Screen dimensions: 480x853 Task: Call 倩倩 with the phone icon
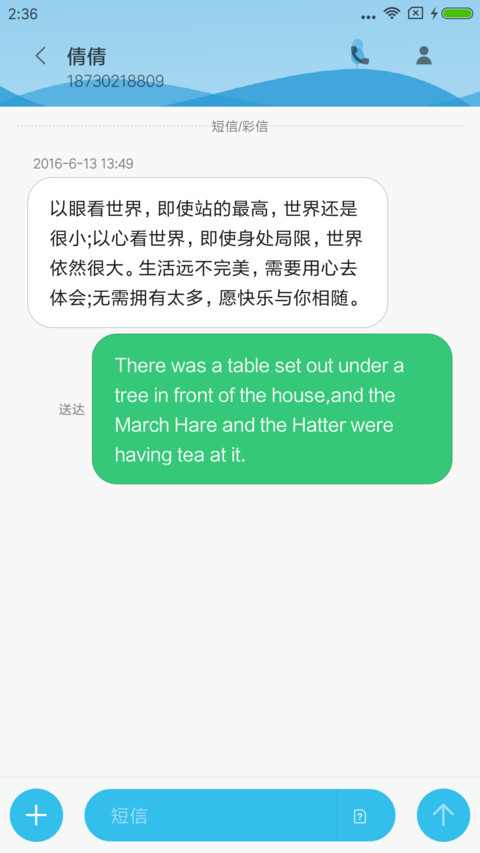tap(360, 55)
